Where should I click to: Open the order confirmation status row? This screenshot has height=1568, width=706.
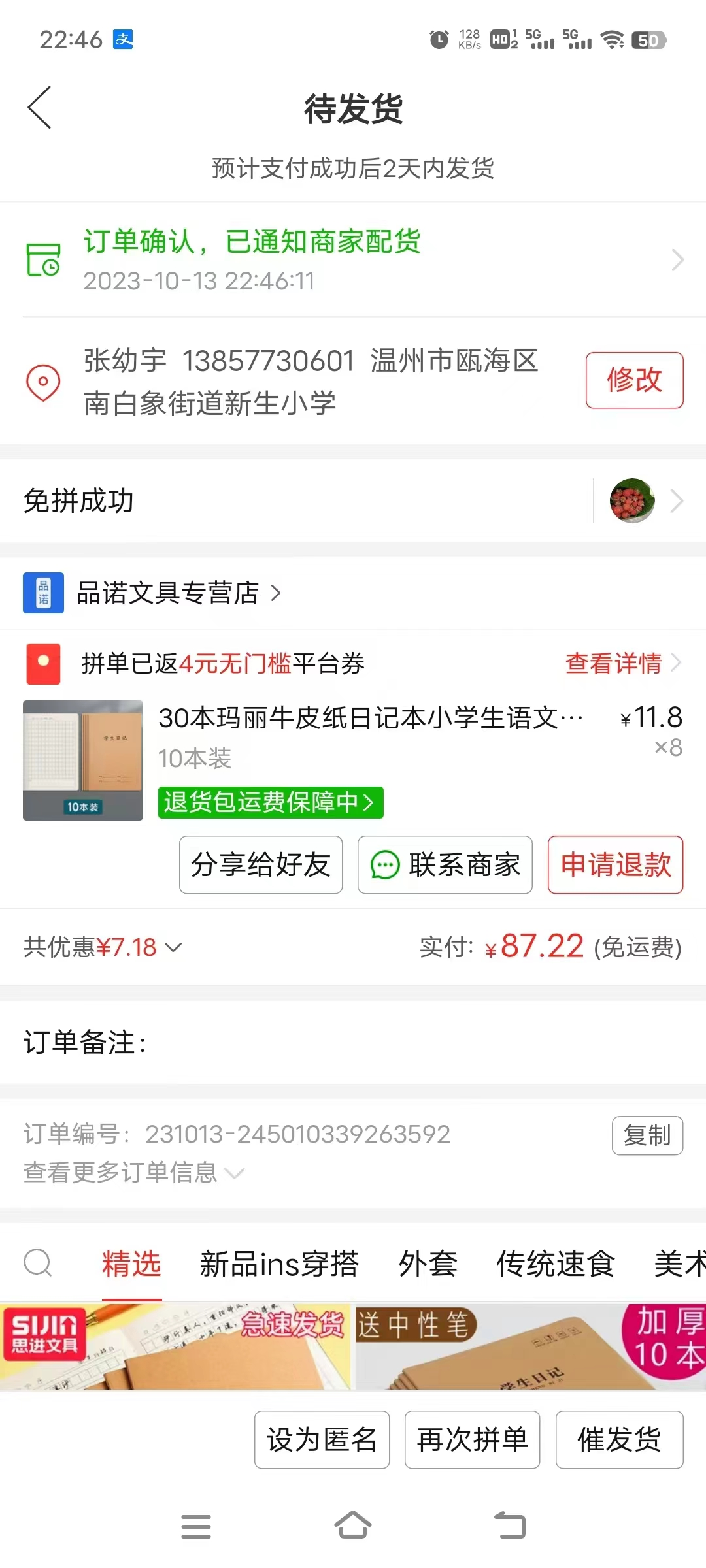(353, 260)
